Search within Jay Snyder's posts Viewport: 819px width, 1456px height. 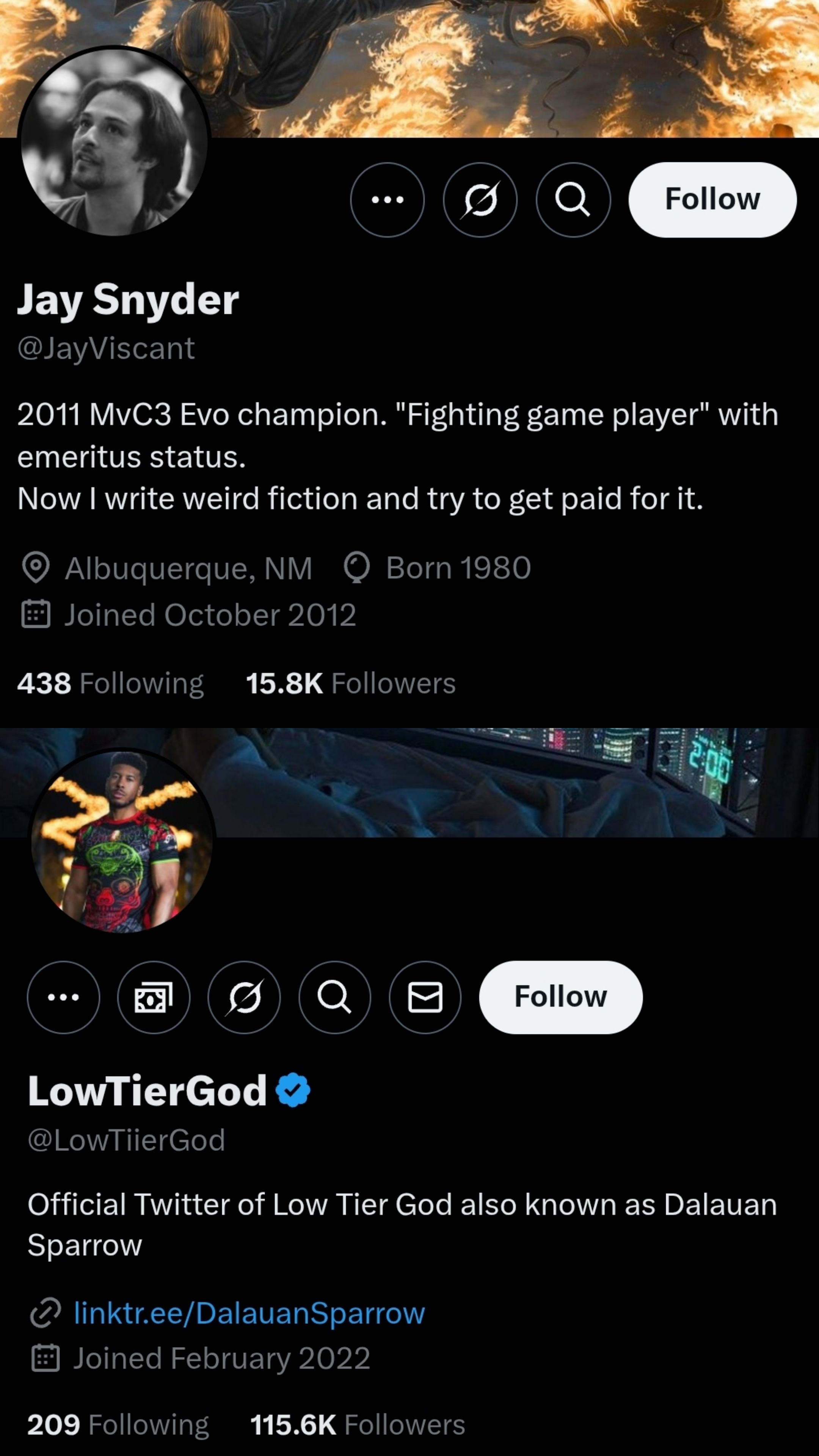(x=573, y=199)
